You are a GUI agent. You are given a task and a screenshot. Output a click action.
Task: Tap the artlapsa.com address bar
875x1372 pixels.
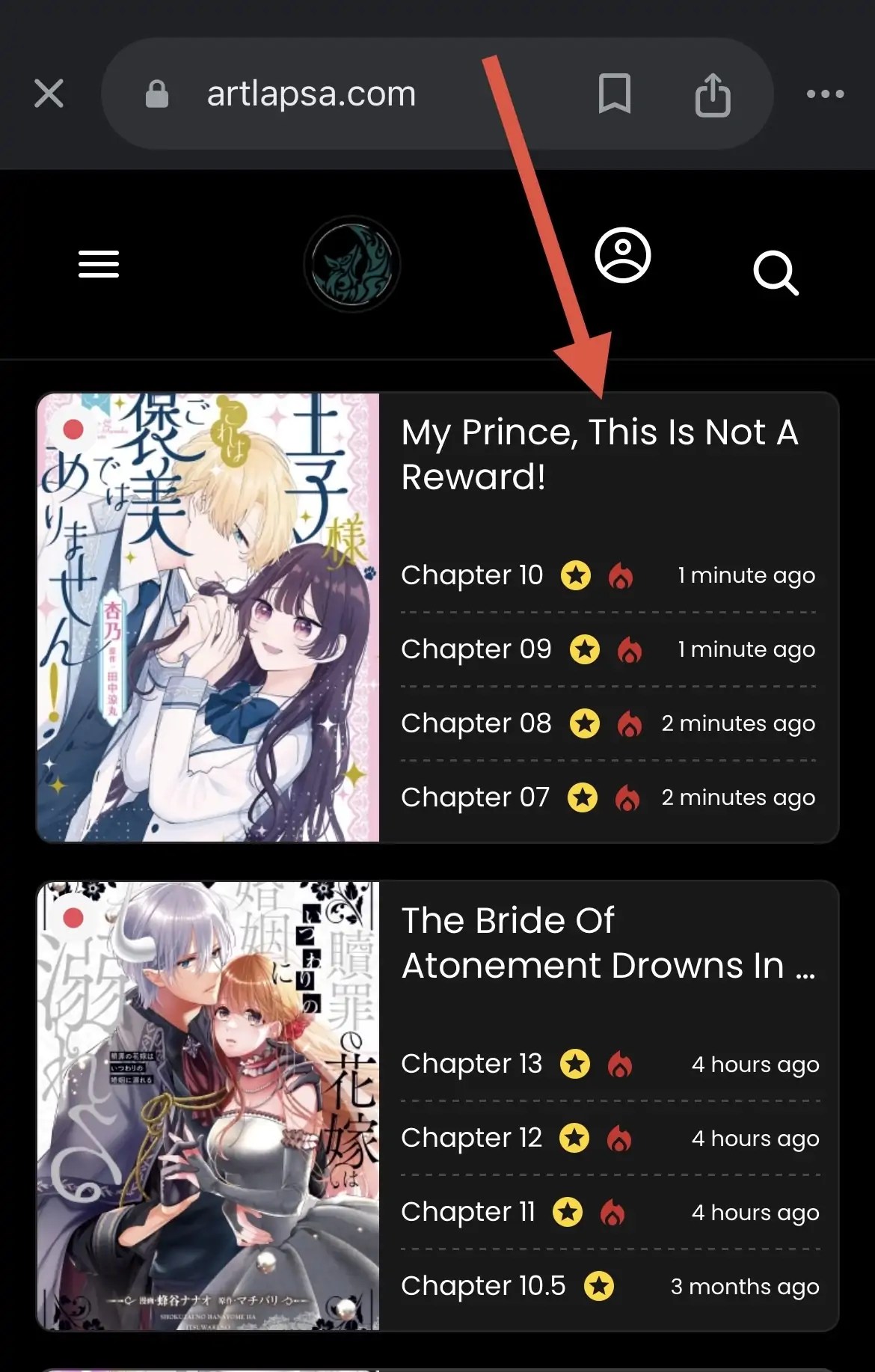(311, 94)
